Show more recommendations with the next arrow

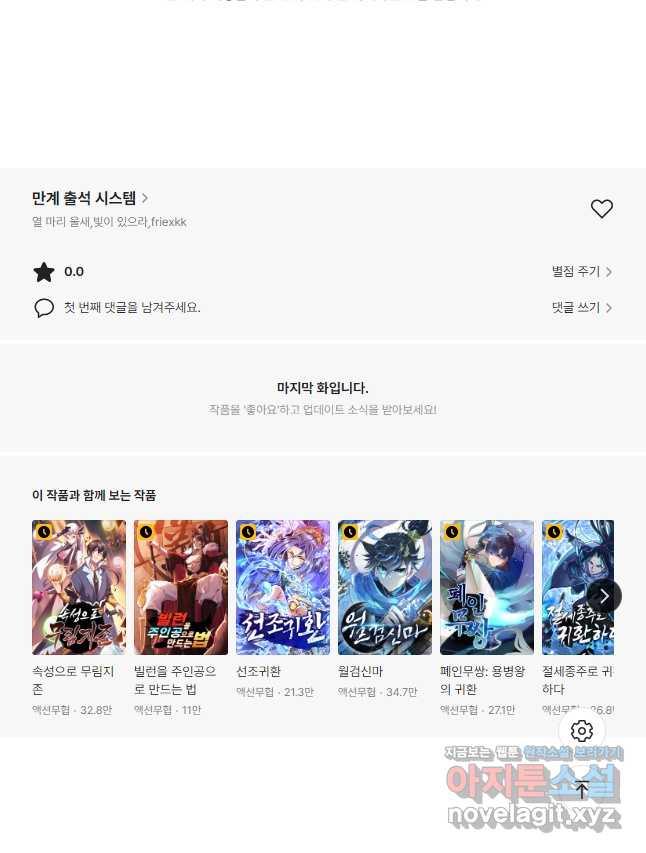pyautogui.click(x=604, y=596)
